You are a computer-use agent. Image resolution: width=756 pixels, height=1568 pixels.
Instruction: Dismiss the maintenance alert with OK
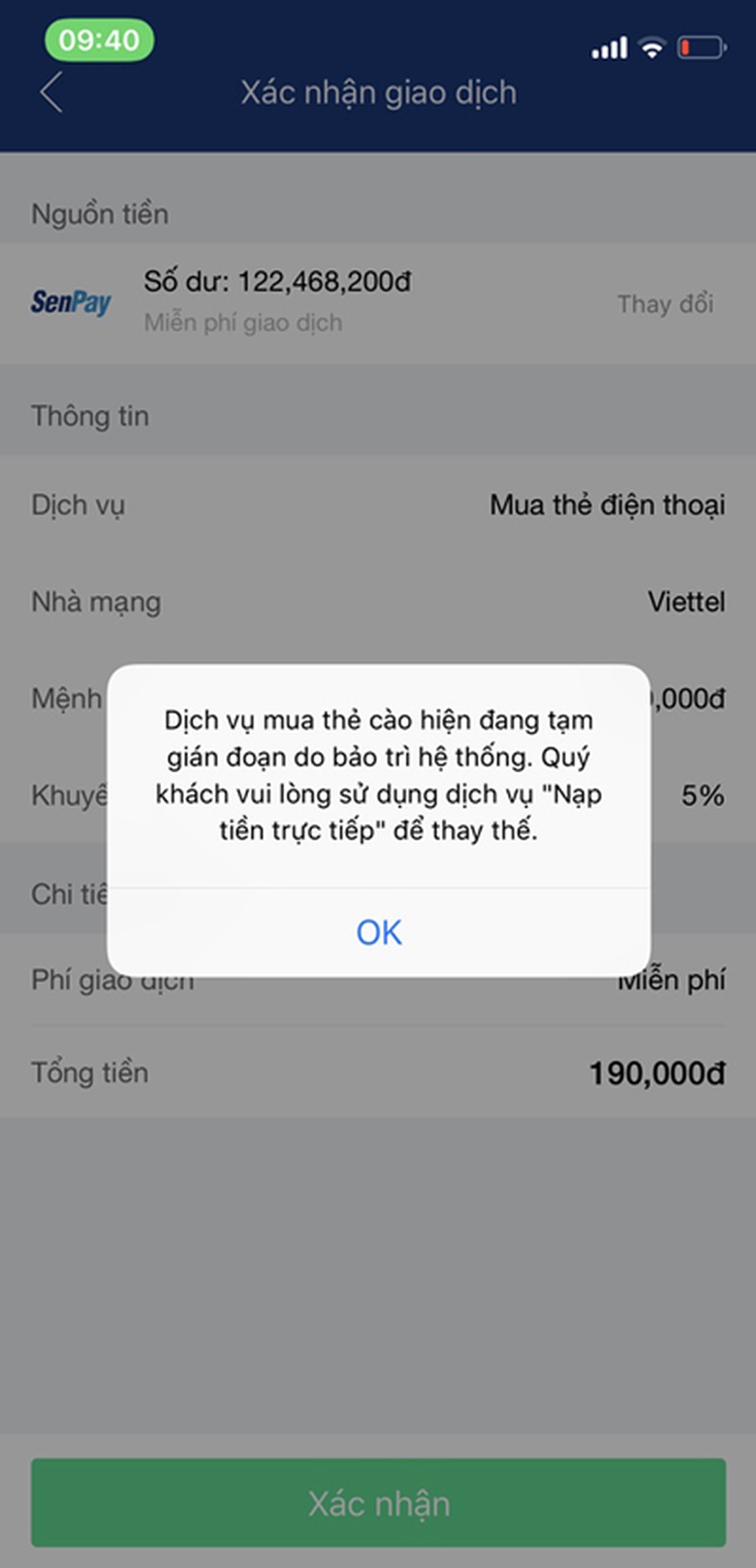click(x=378, y=932)
